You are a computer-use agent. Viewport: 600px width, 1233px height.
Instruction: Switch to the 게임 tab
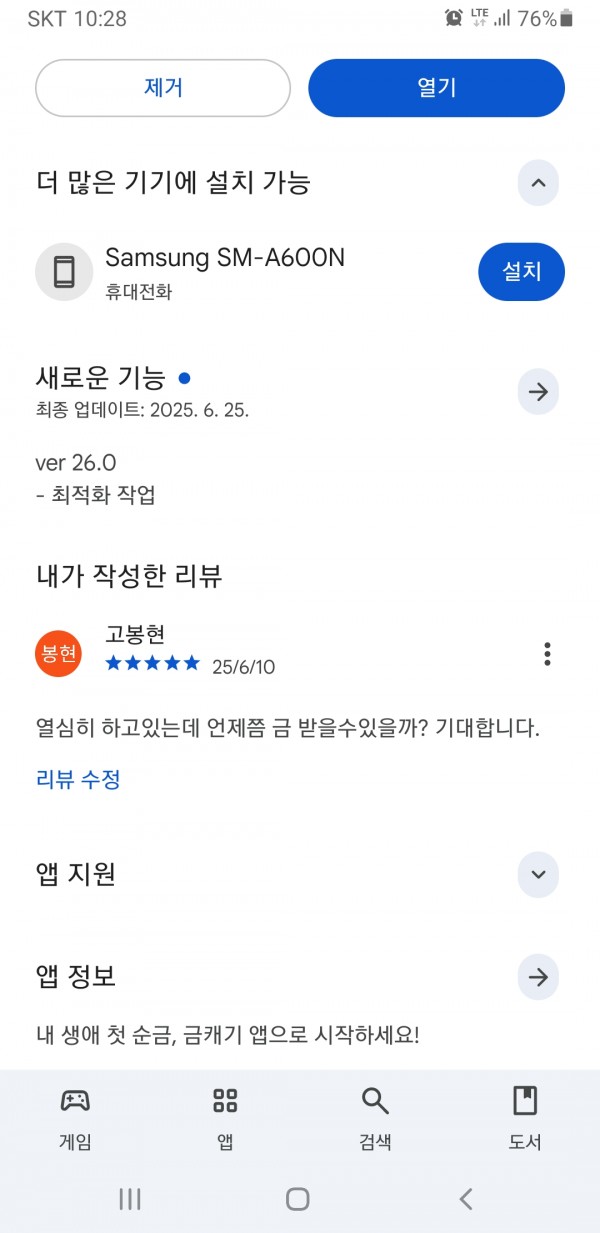coord(75,1118)
